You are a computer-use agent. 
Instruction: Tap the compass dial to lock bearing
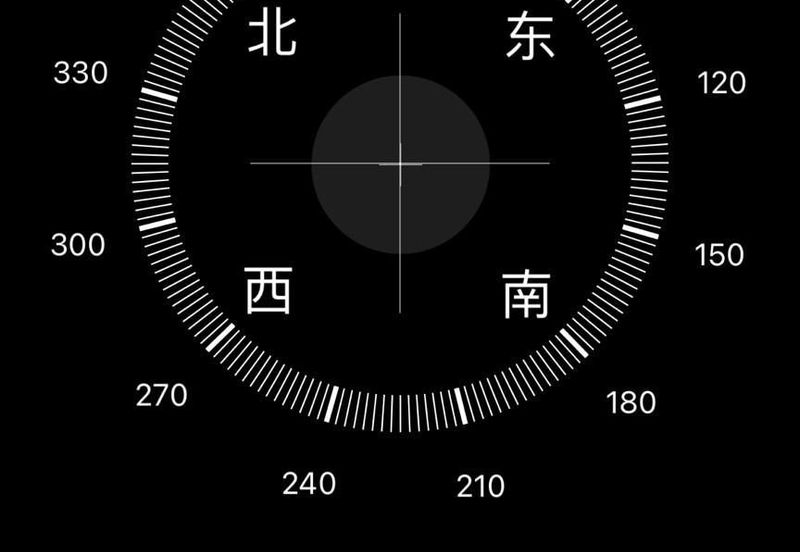click(400, 163)
